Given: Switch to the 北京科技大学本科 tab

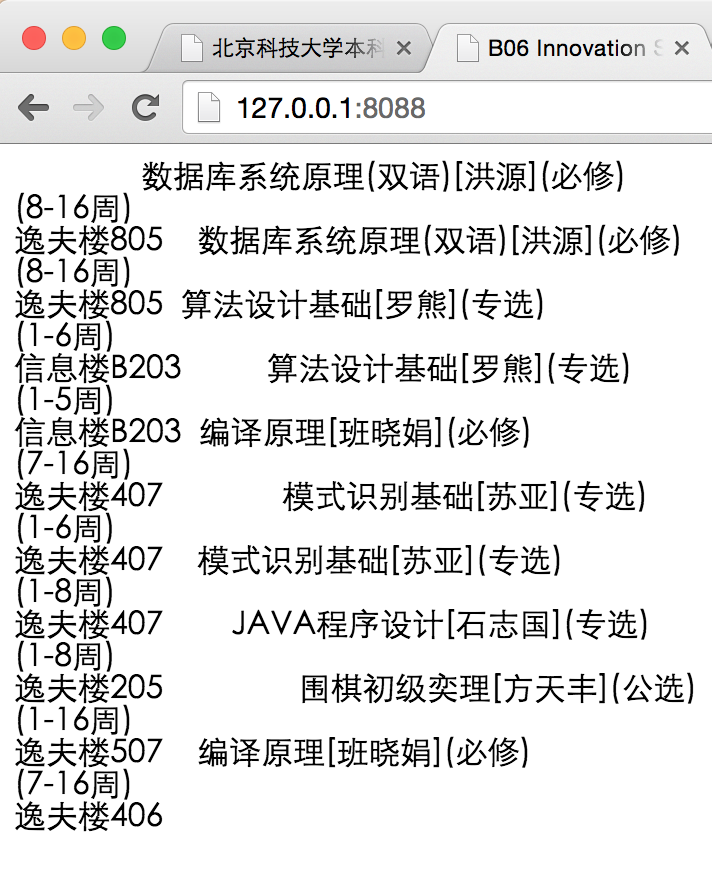Looking at the screenshot, I should 290,48.
